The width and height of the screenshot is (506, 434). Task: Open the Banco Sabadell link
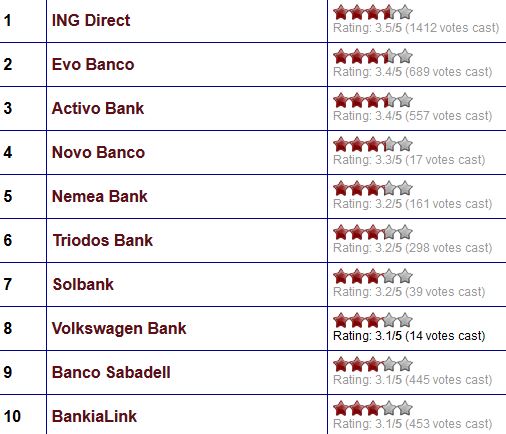coord(111,372)
